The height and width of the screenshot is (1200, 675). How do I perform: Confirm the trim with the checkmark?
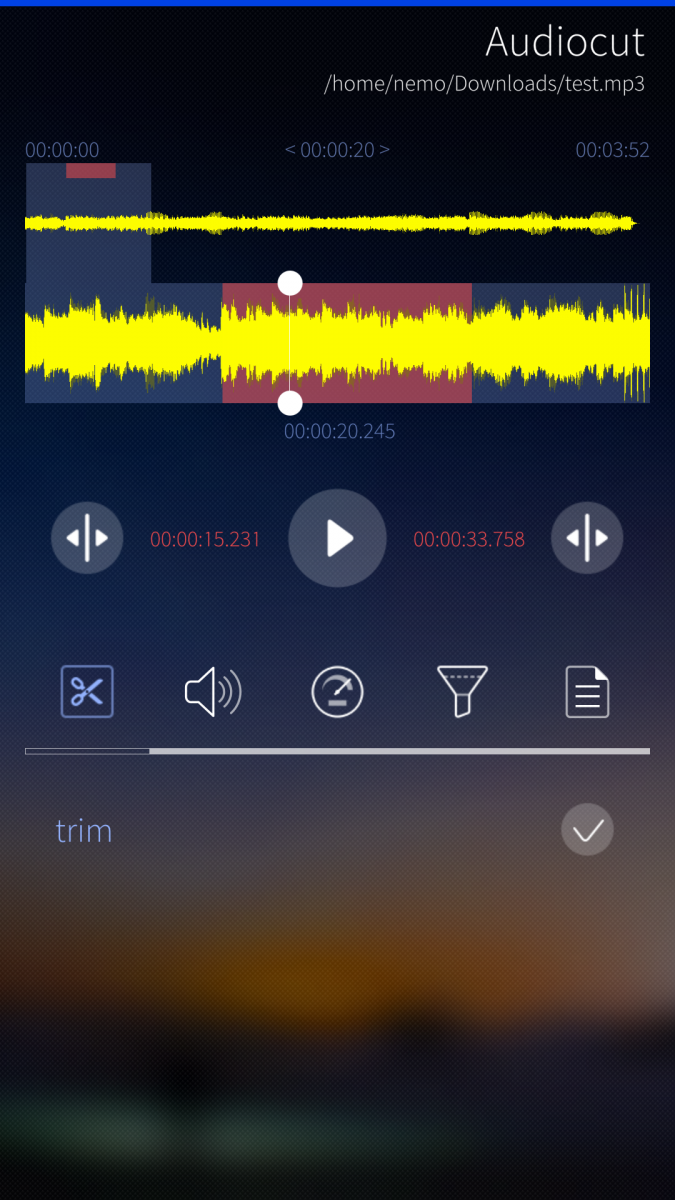587,830
